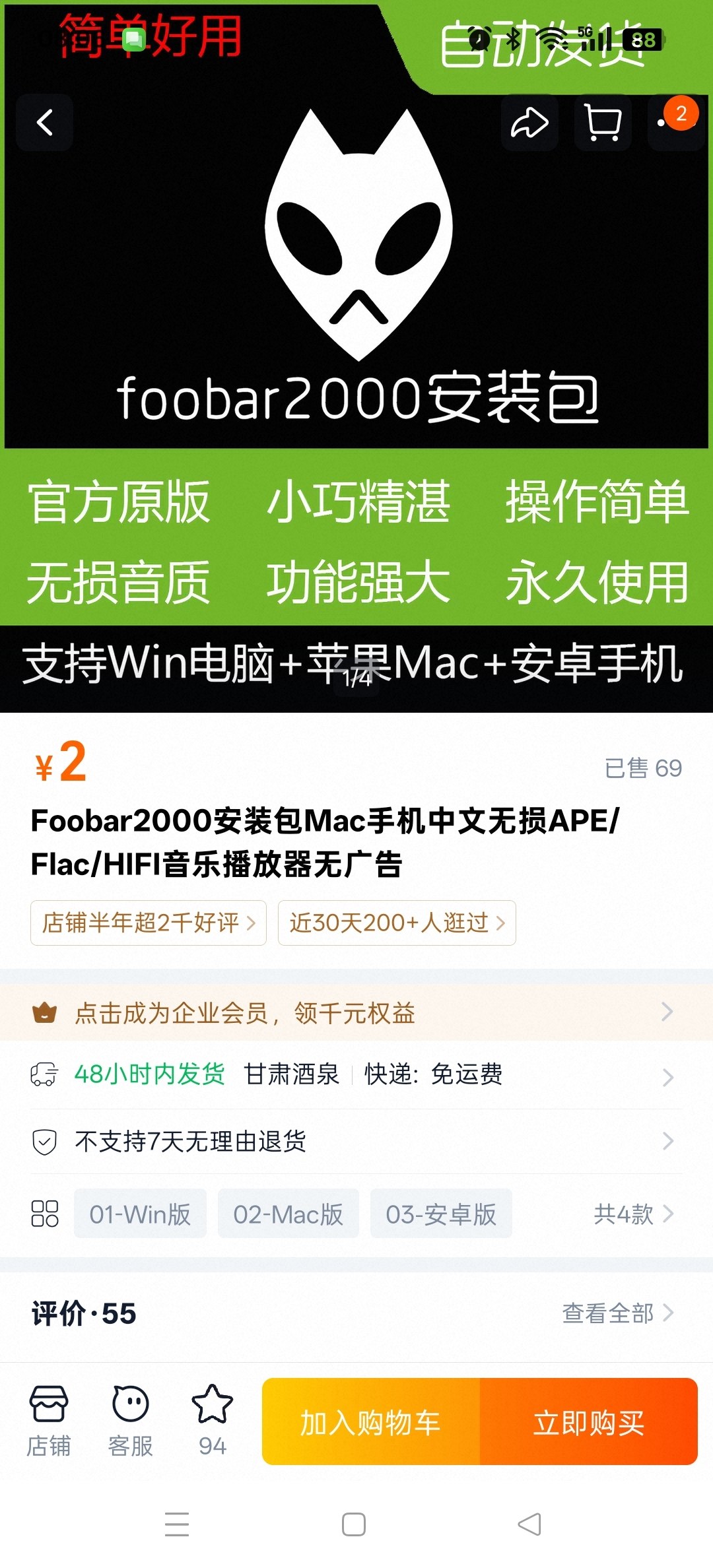This screenshot has width=713, height=1568.
Task: Visit the seller's 店铺
Action: pyautogui.click(x=48, y=1420)
